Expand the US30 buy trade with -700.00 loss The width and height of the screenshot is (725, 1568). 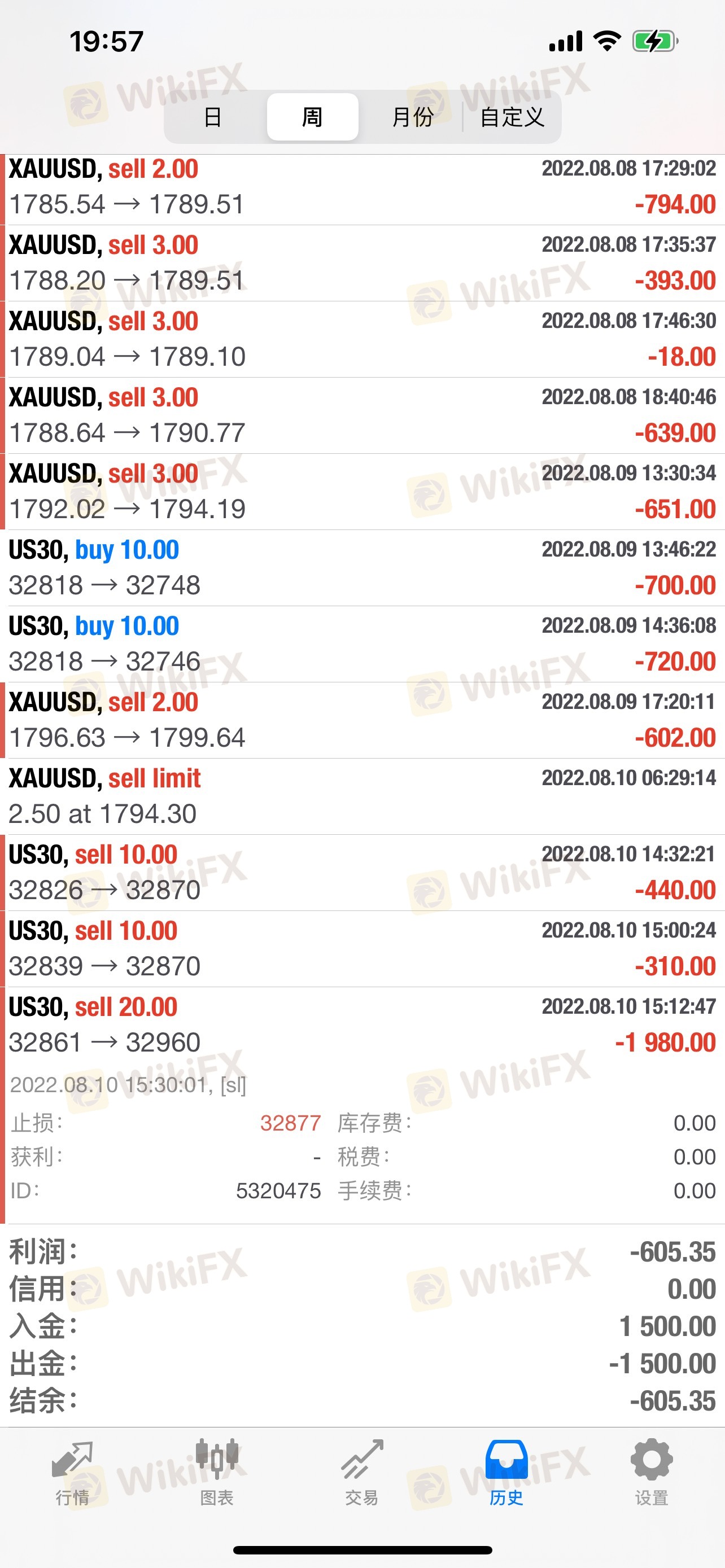pos(362,568)
